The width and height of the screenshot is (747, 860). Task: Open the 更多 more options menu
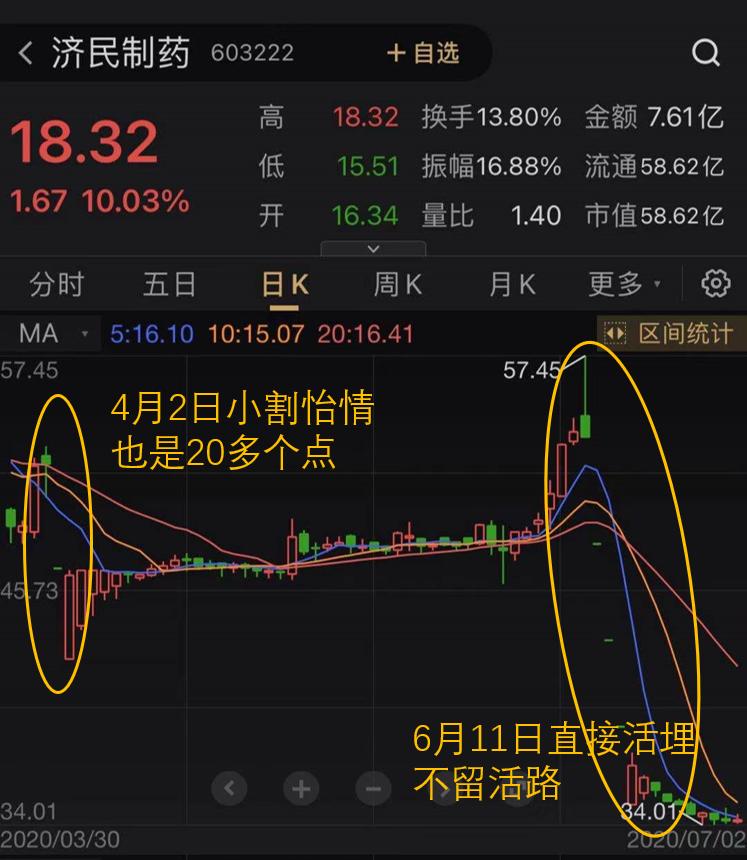tap(618, 284)
